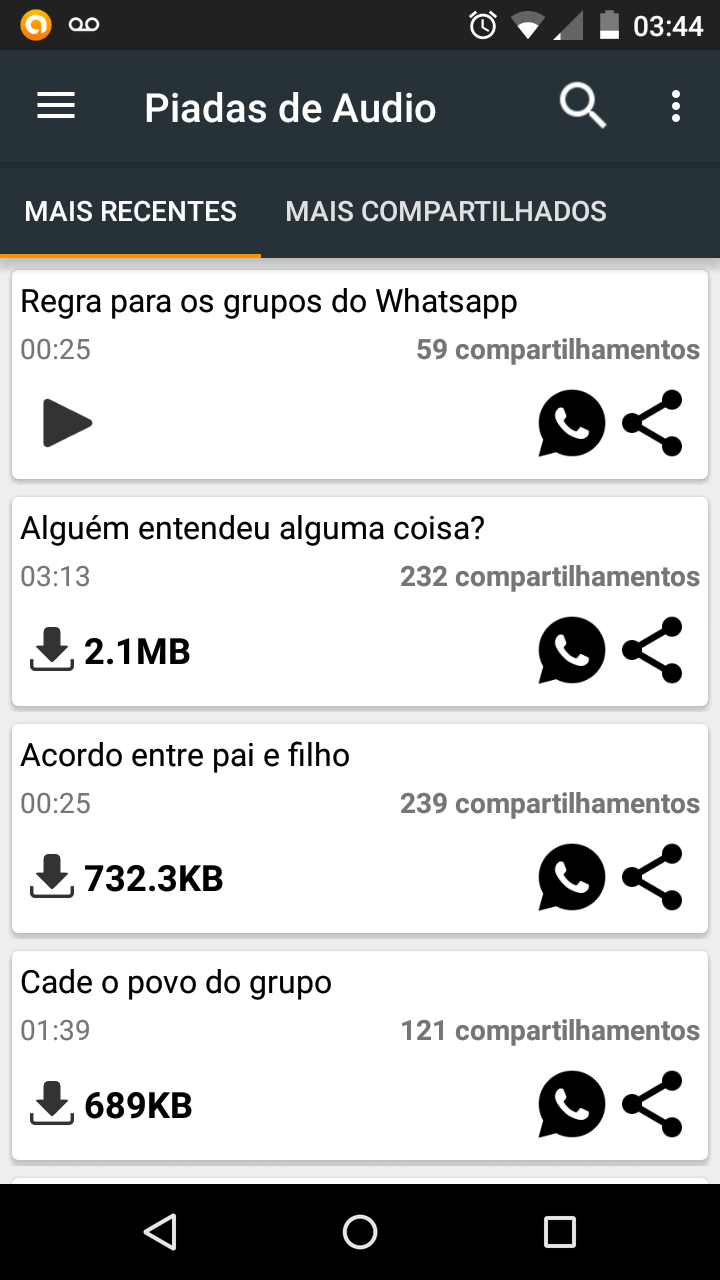Open the search magnifier icon
This screenshot has width=720, height=1280.
[x=582, y=106]
